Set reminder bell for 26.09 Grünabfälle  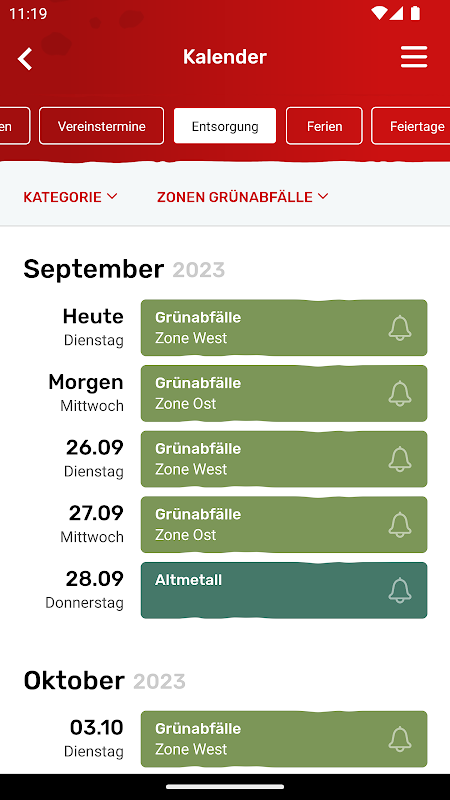click(x=399, y=459)
